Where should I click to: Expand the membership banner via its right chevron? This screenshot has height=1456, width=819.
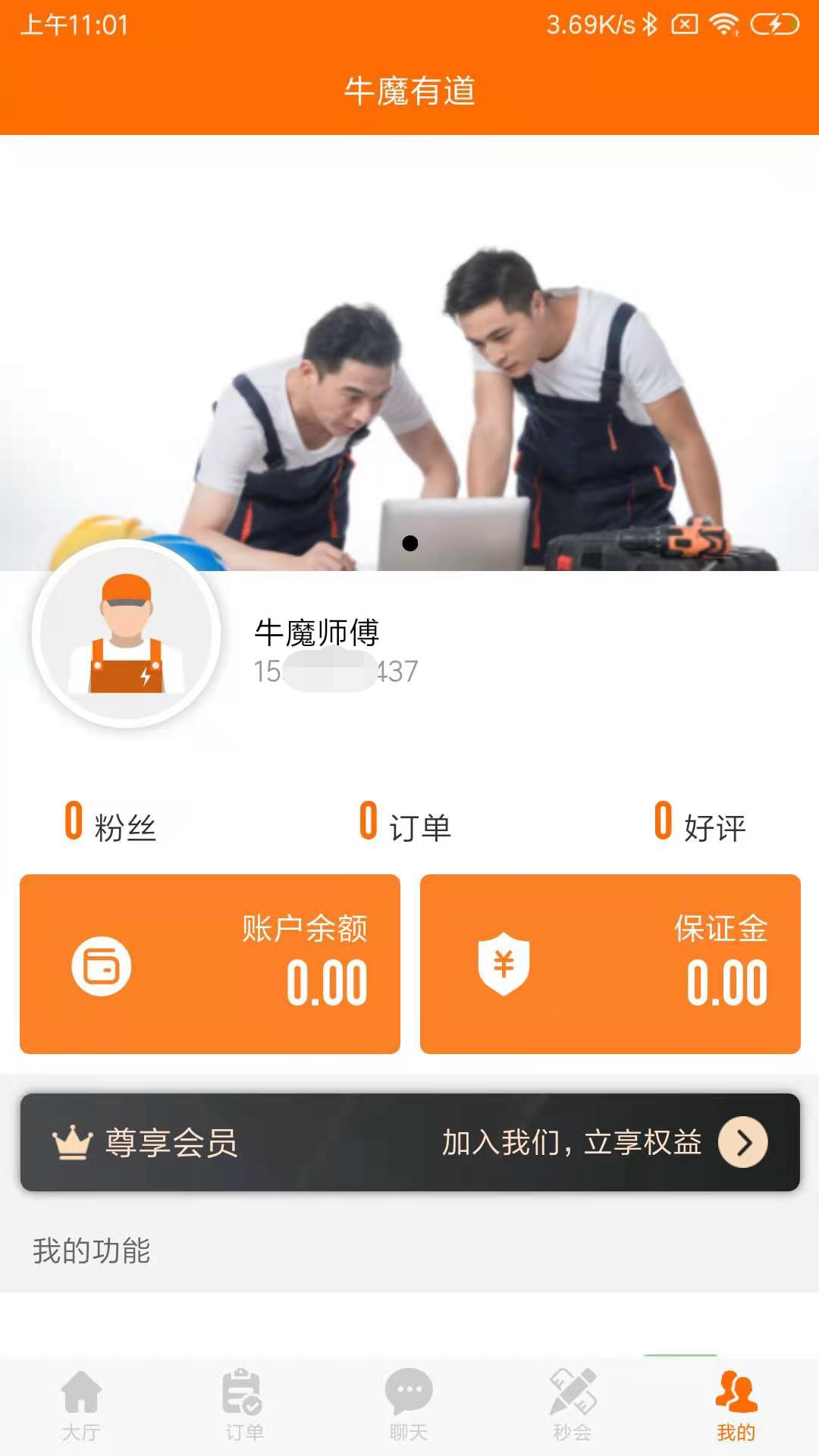coord(742,1142)
